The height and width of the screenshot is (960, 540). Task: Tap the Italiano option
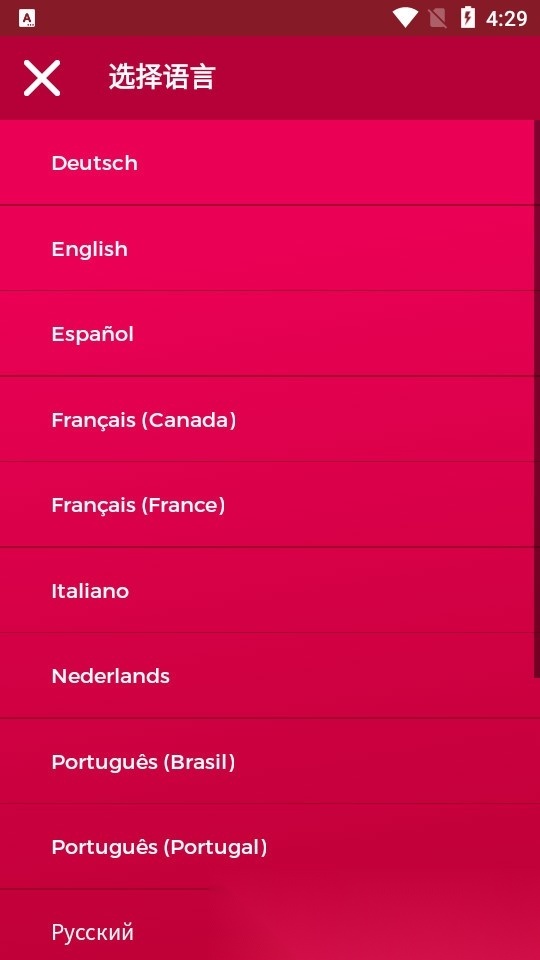point(268,590)
